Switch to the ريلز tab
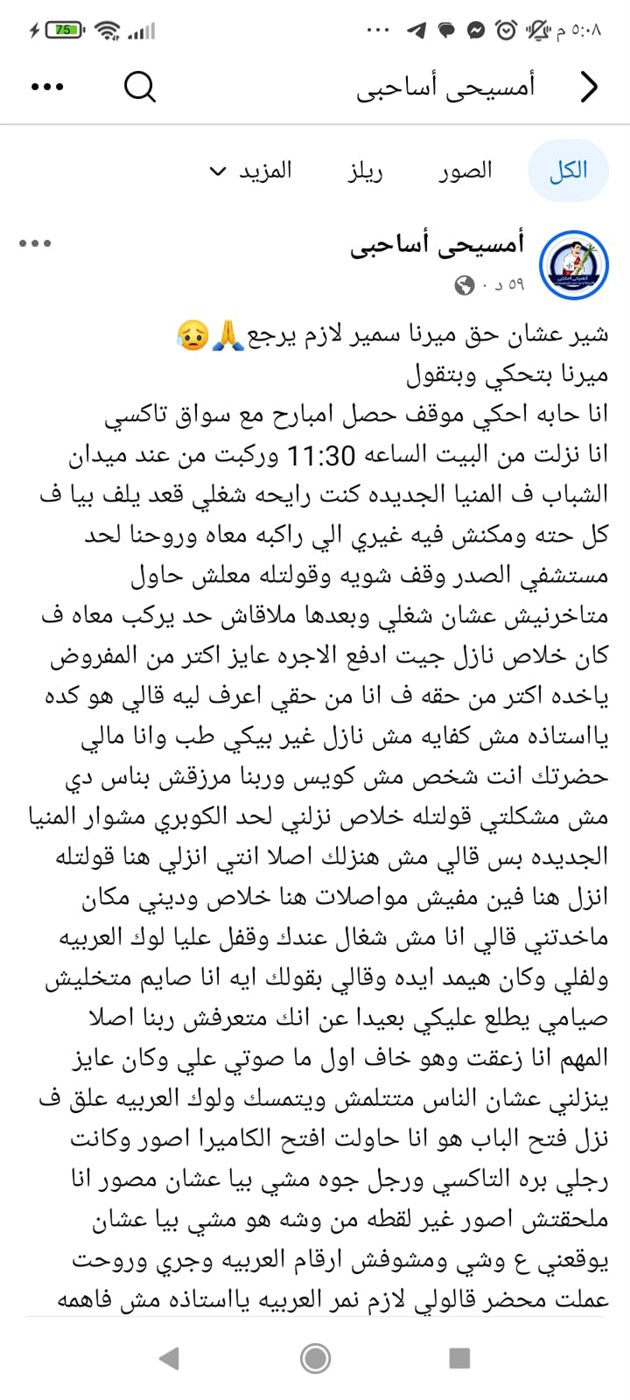The height and width of the screenshot is (1400, 630). pyautogui.click(x=365, y=170)
